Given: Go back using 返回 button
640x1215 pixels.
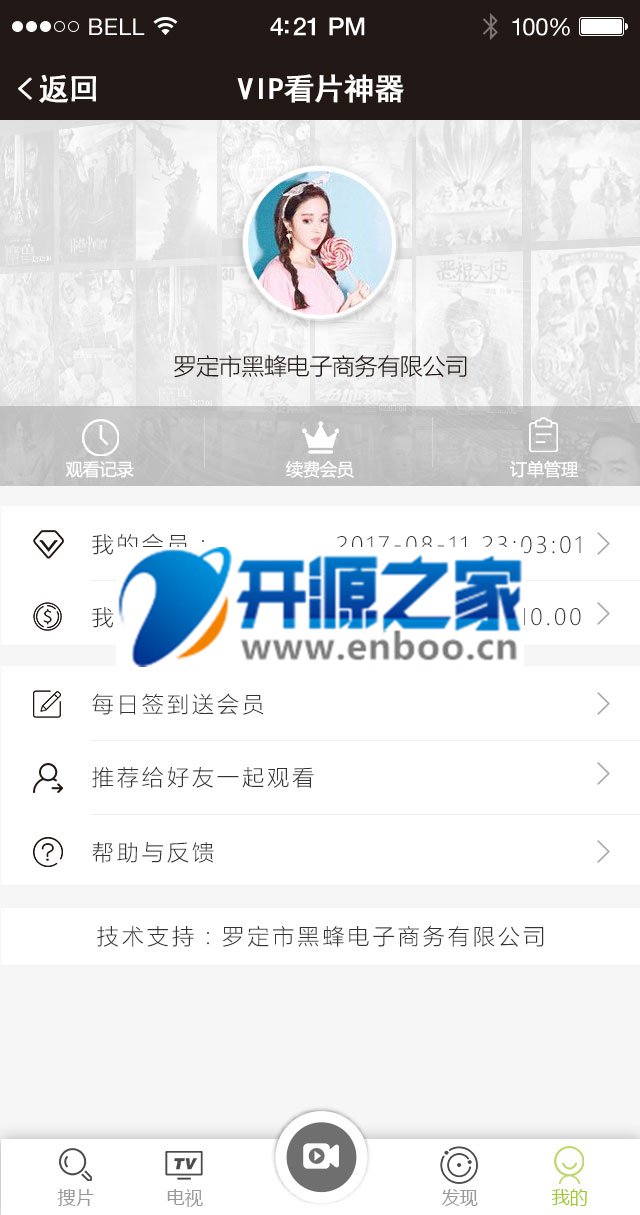Looking at the screenshot, I should (x=57, y=89).
